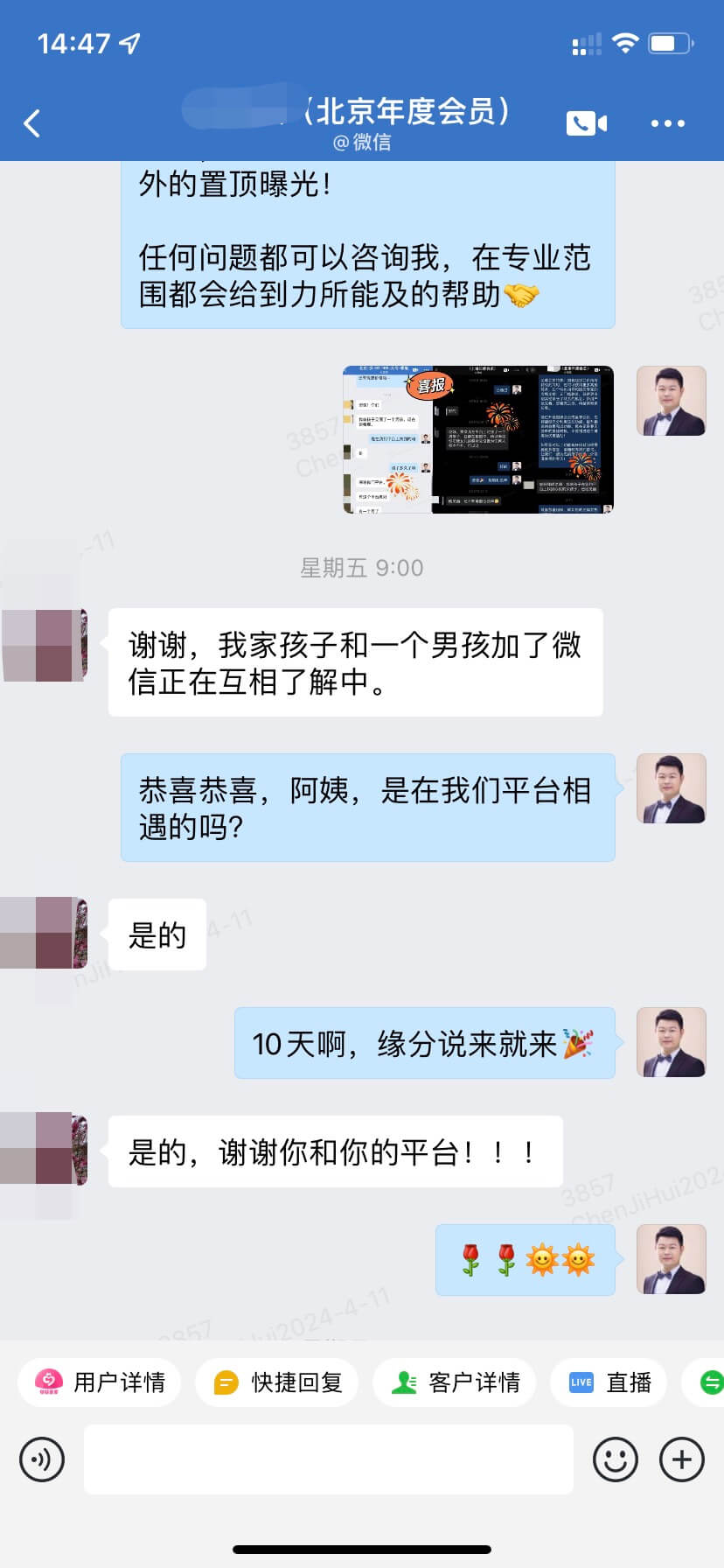The image size is (724, 1568).
Task: Open the plus attachments menu
Action: tap(681, 1459)
